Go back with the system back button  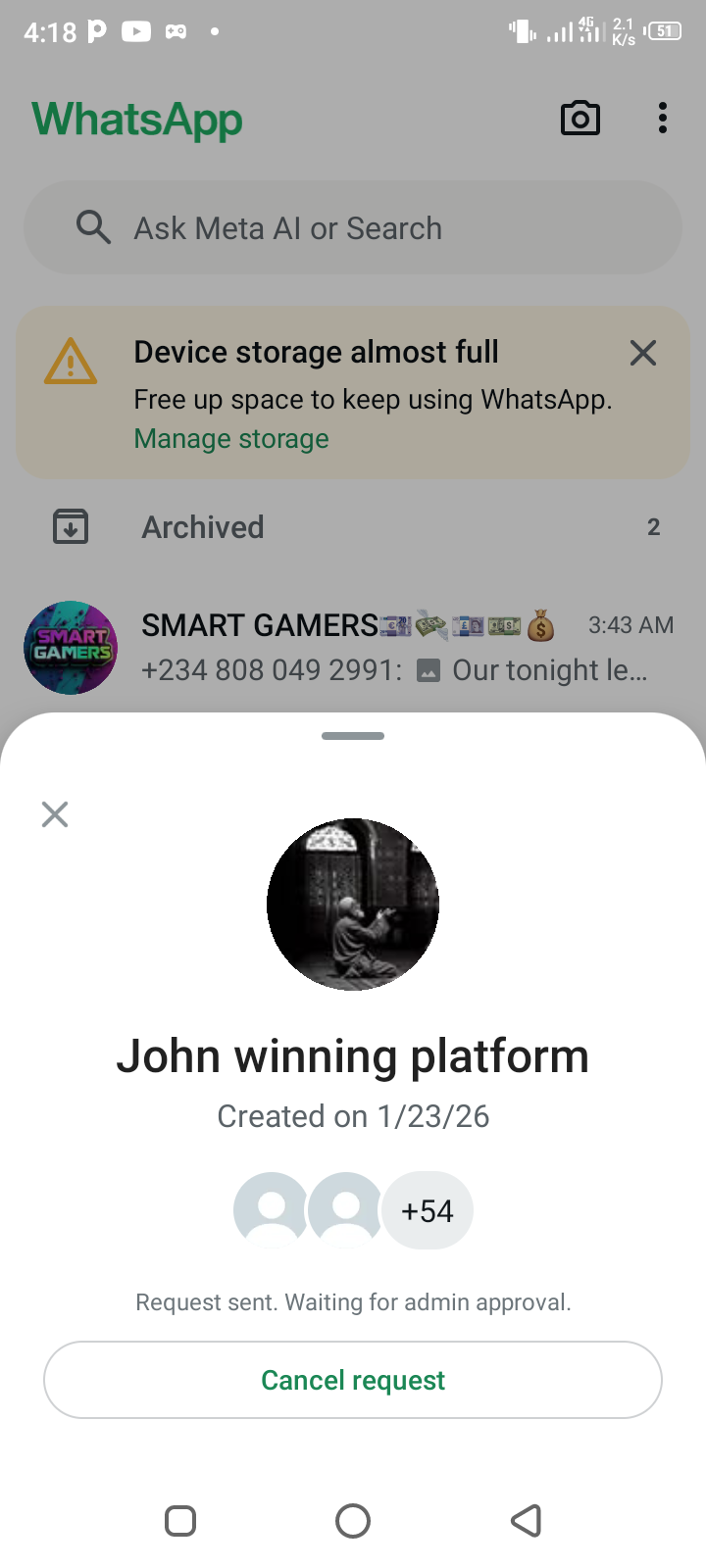(x=527, y=1521)
